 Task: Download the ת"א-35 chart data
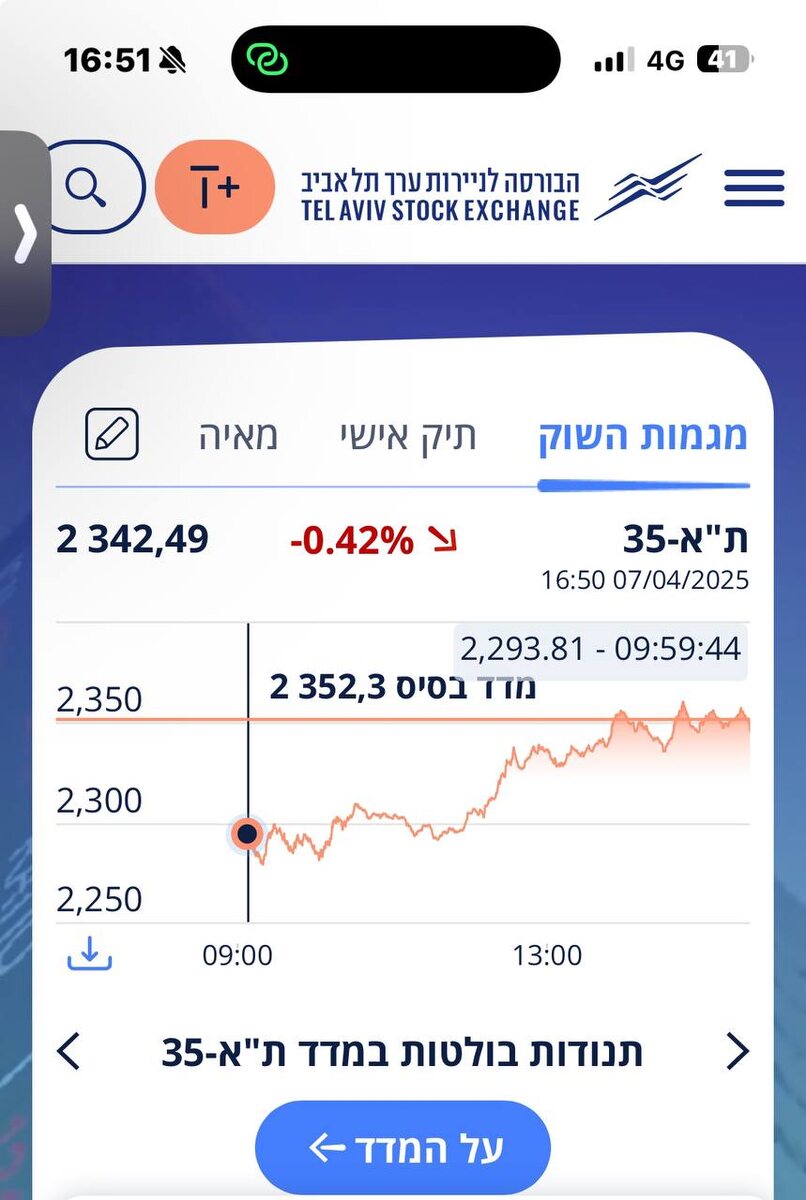[x=89, y=954]
